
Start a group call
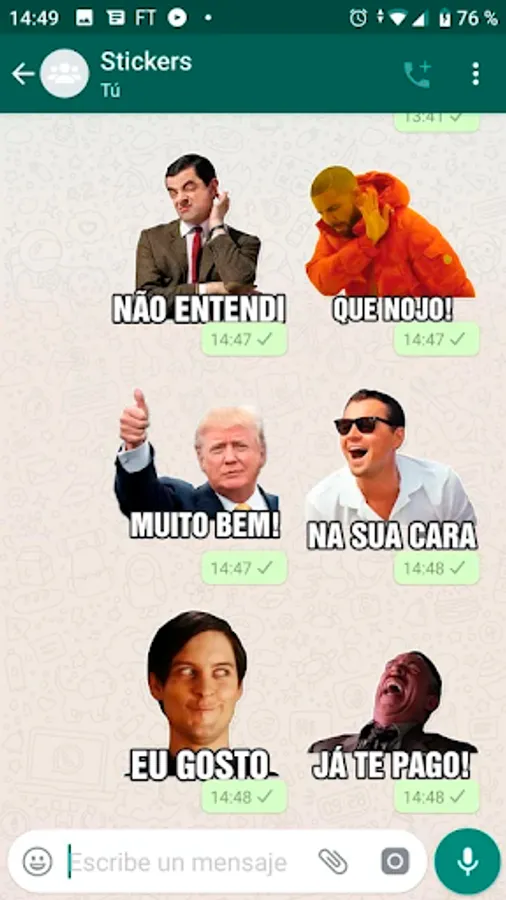pos(417,74)
